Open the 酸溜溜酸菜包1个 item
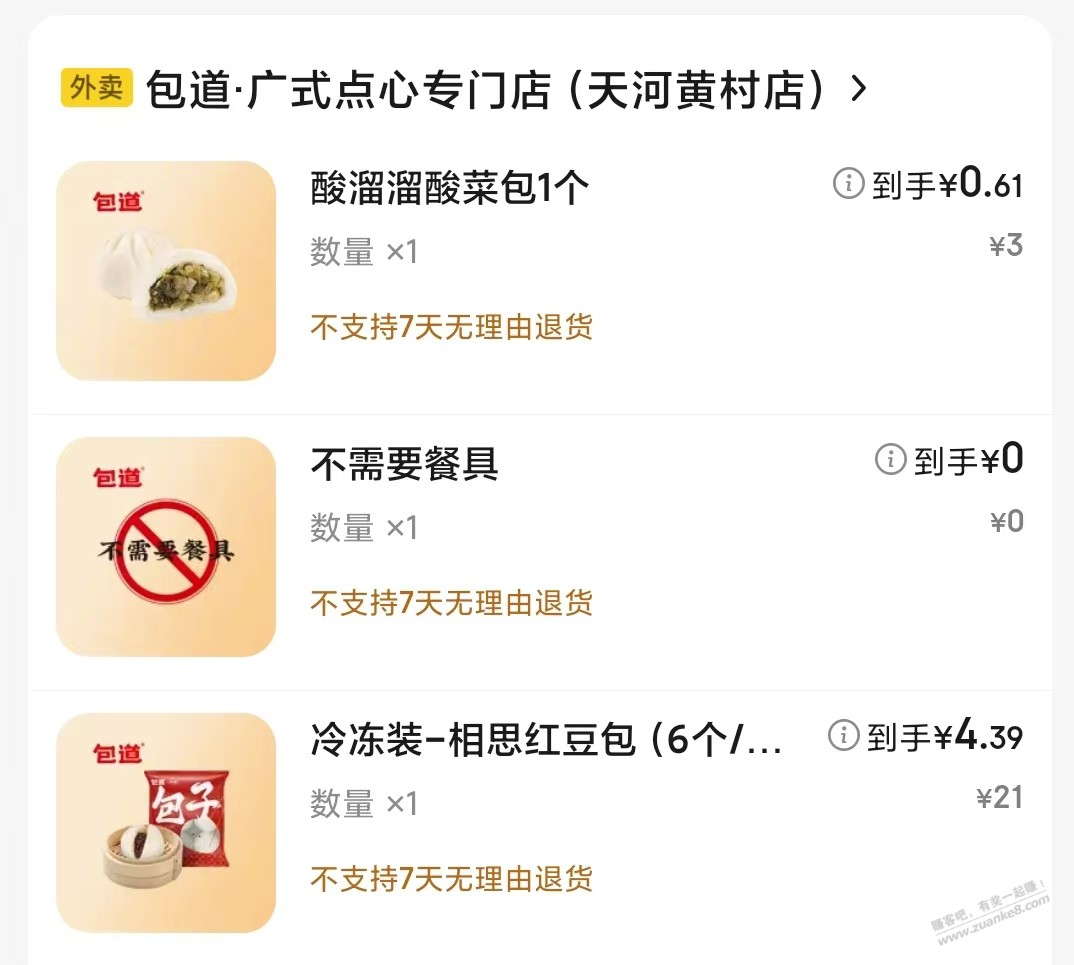1074x965 pixels. pyautogui.click(x=450, y=188)
